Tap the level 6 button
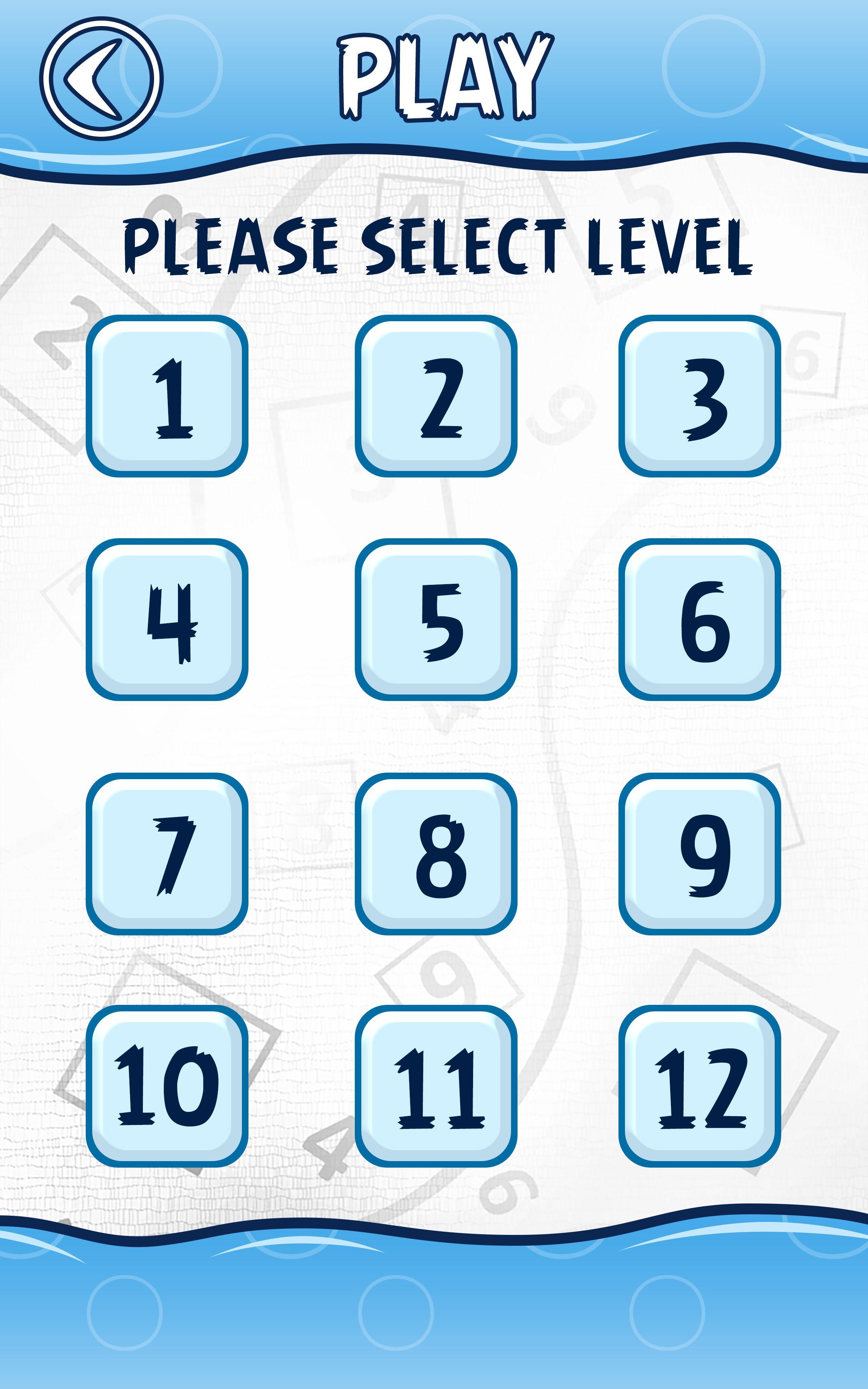 click(x=699, y=619)
